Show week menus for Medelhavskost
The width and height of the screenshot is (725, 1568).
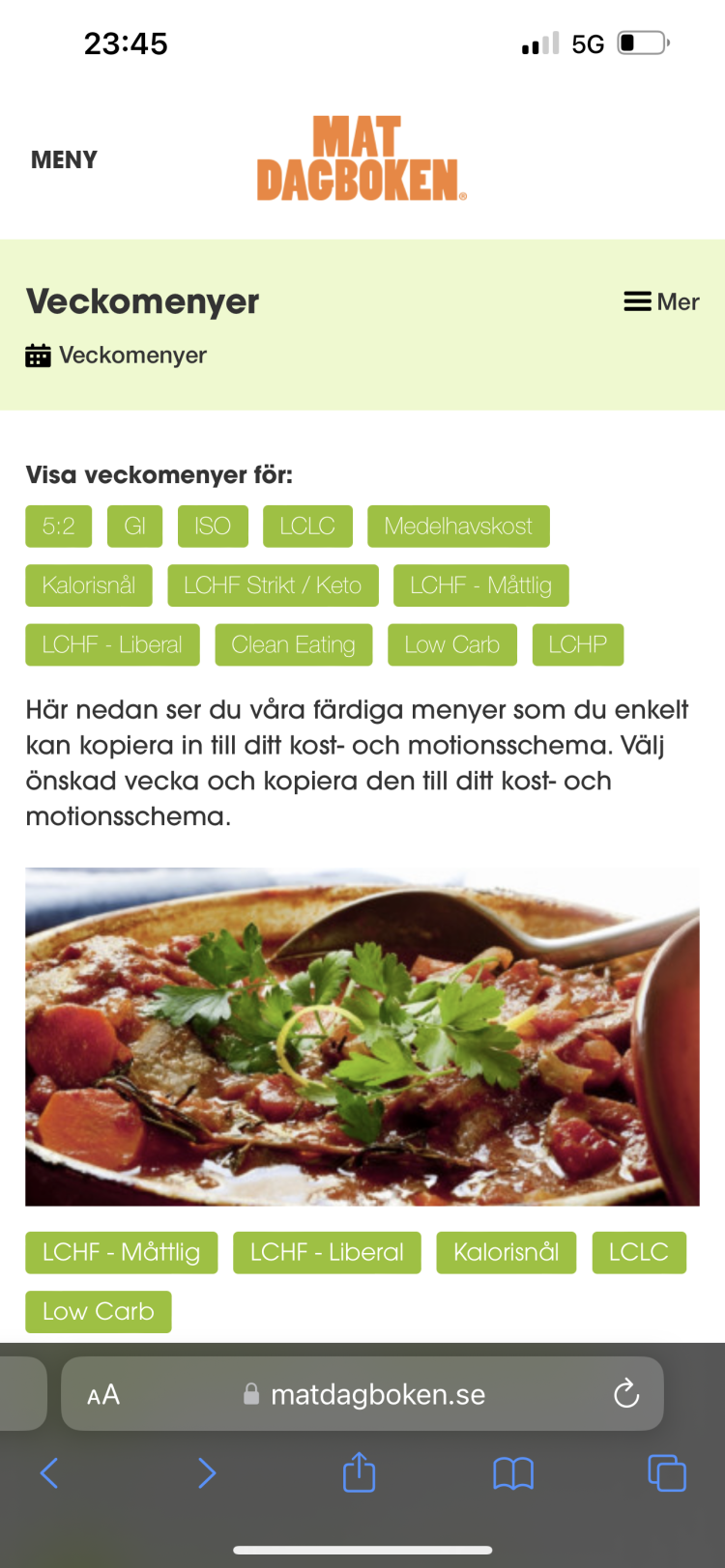(x=458, y=527)
